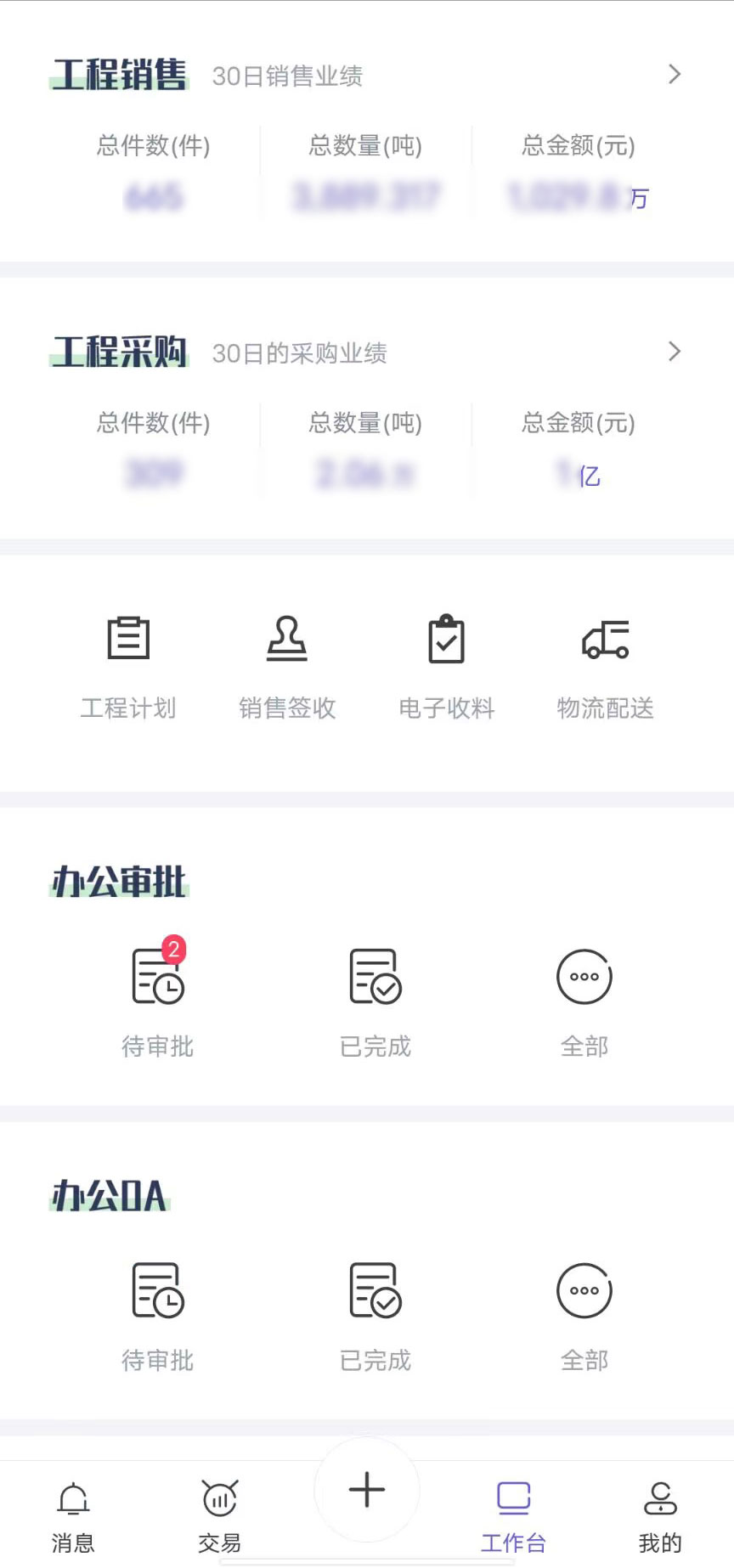734x1568 pixels.
Task: Select the 销售签收 stamp icon
Action: (287, 667)
